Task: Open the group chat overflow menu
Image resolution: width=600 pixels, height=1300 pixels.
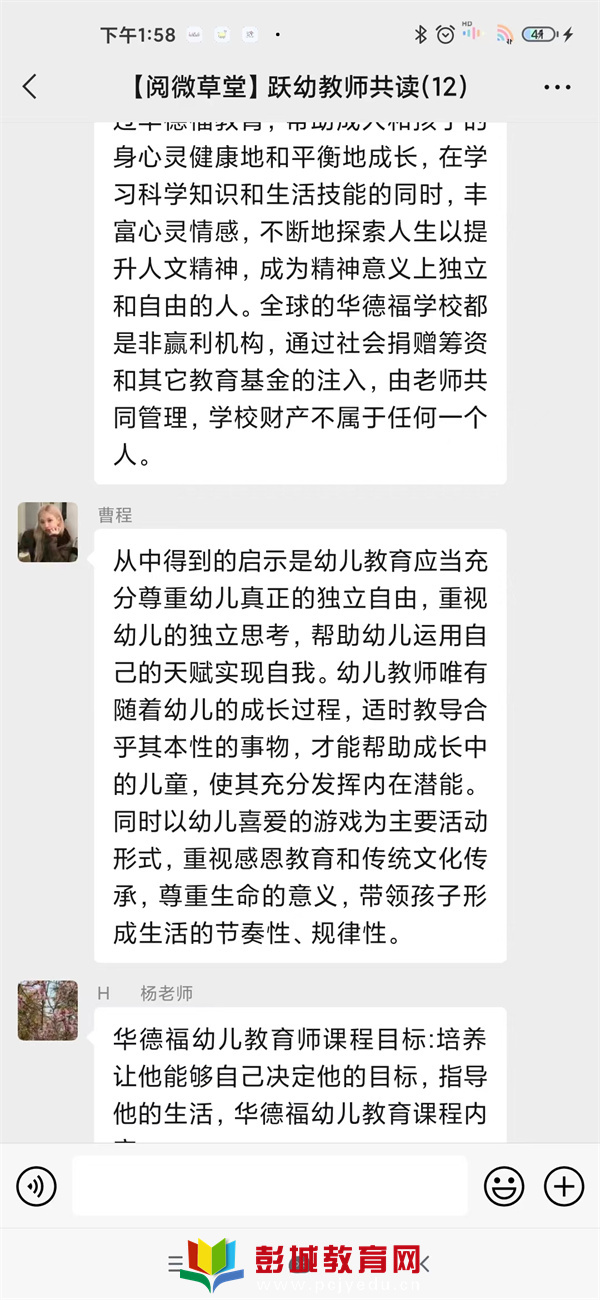Action: (557, 87)
